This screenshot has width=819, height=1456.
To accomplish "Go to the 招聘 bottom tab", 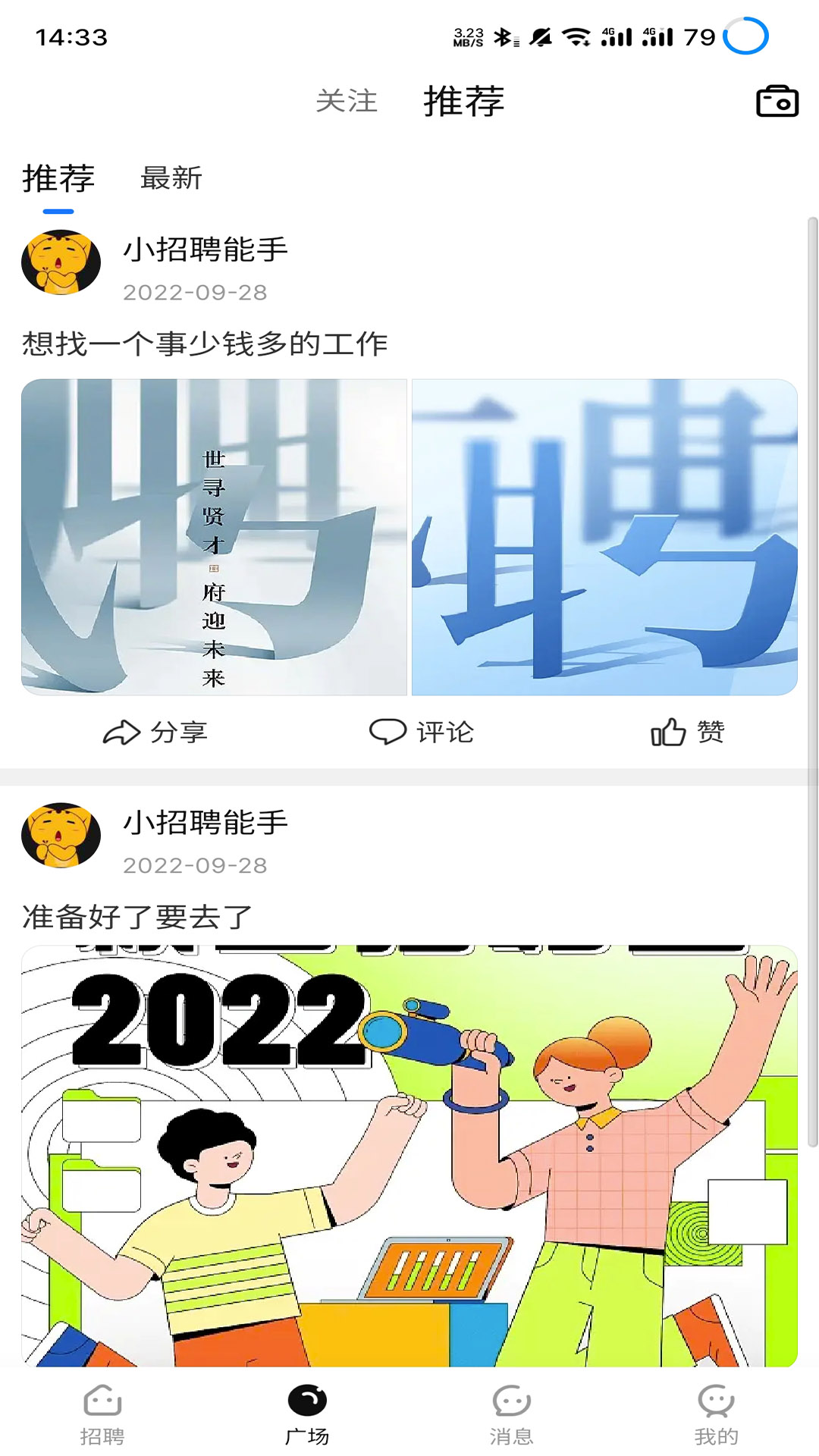I will pyautogui.click(x=102, y=1415).
